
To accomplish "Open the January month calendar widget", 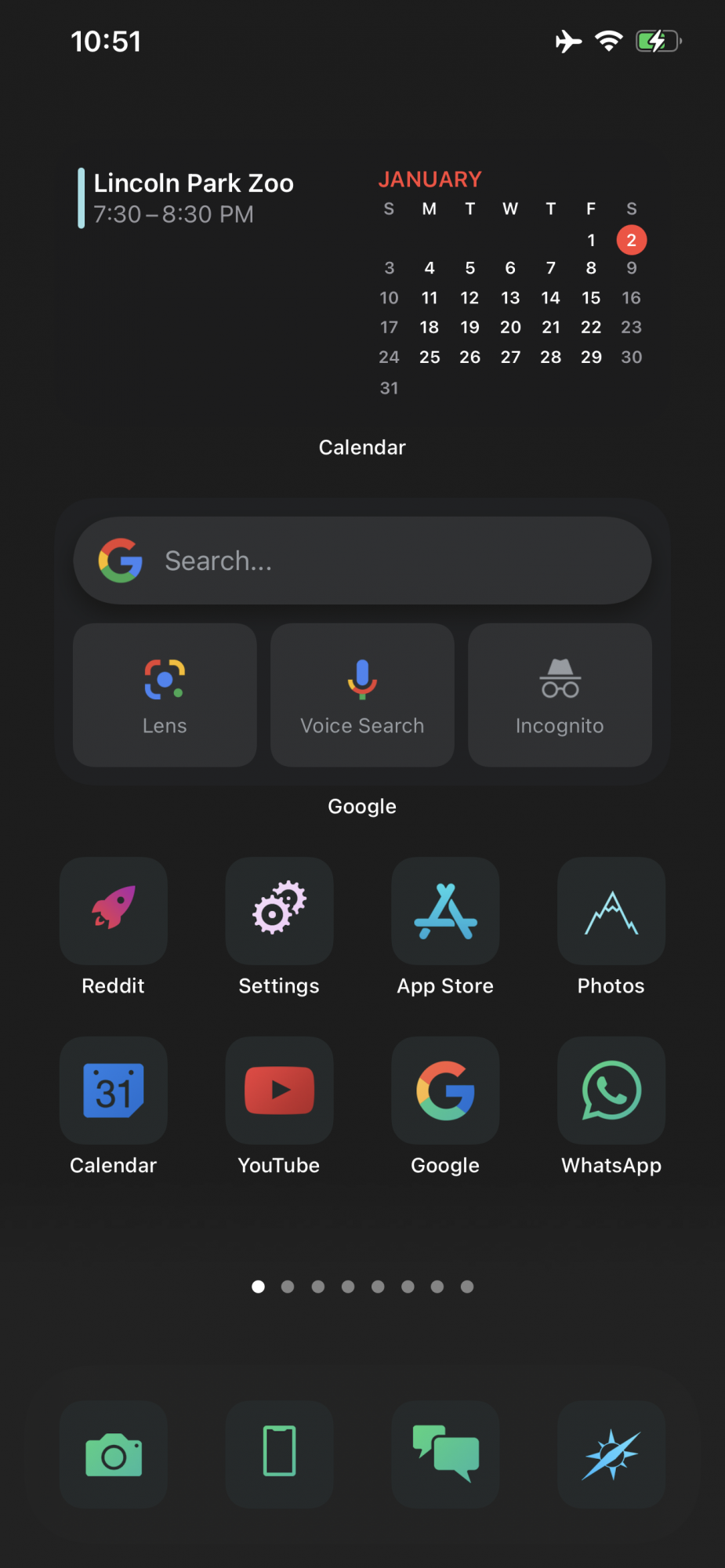I will coord(510,298).
